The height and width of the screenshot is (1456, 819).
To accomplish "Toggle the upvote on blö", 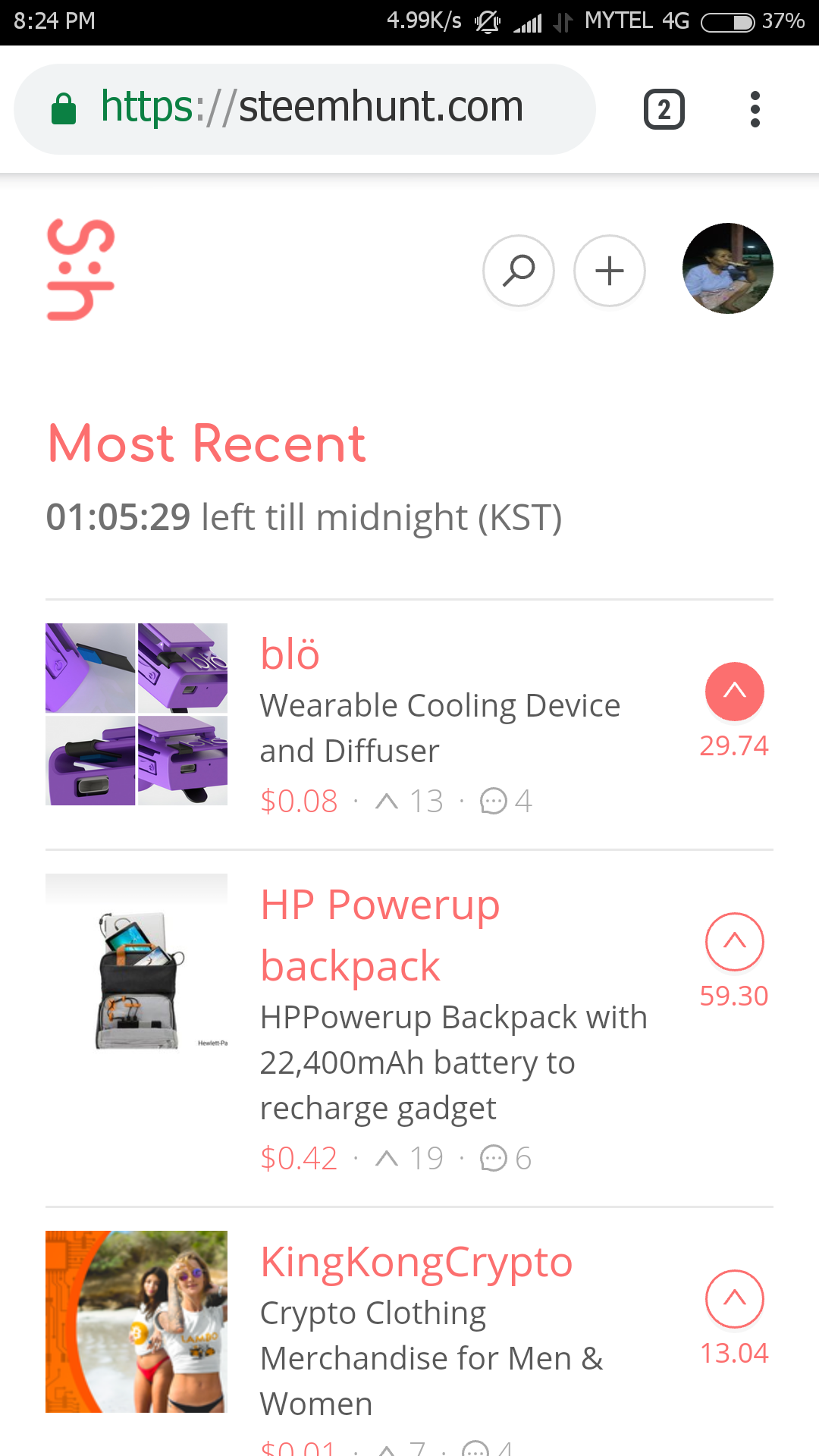I will coord(734,691).
